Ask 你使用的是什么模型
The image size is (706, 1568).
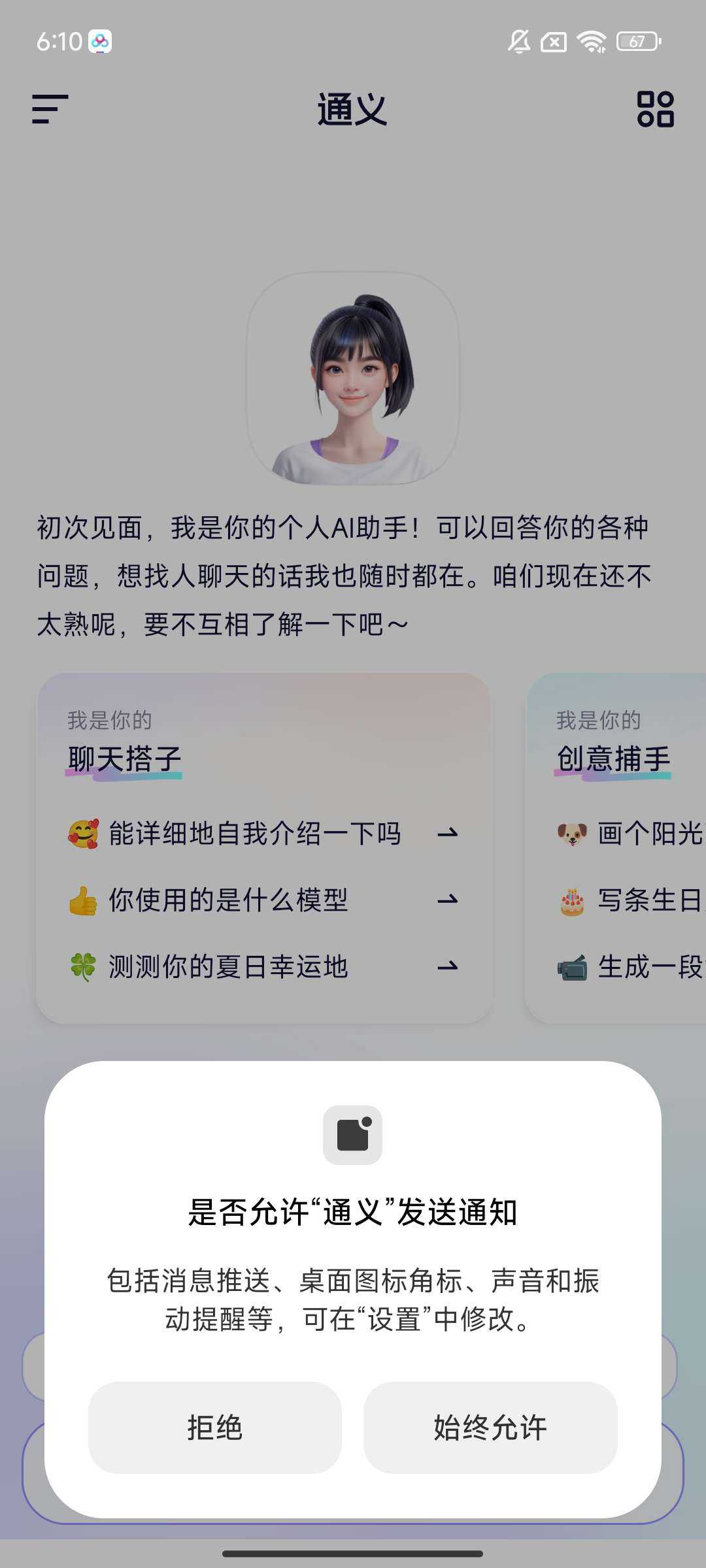tap(261, 900)
